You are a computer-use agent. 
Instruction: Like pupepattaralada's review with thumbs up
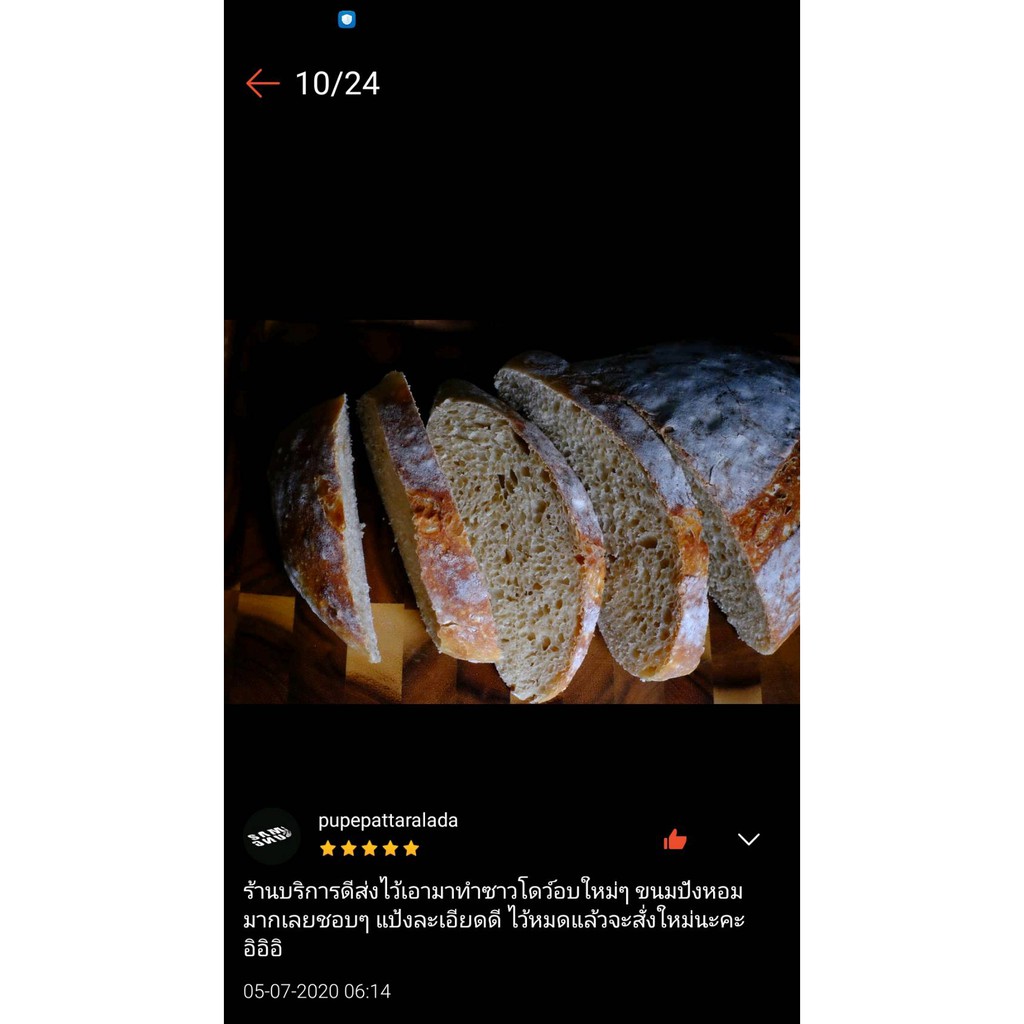[675, 839]
